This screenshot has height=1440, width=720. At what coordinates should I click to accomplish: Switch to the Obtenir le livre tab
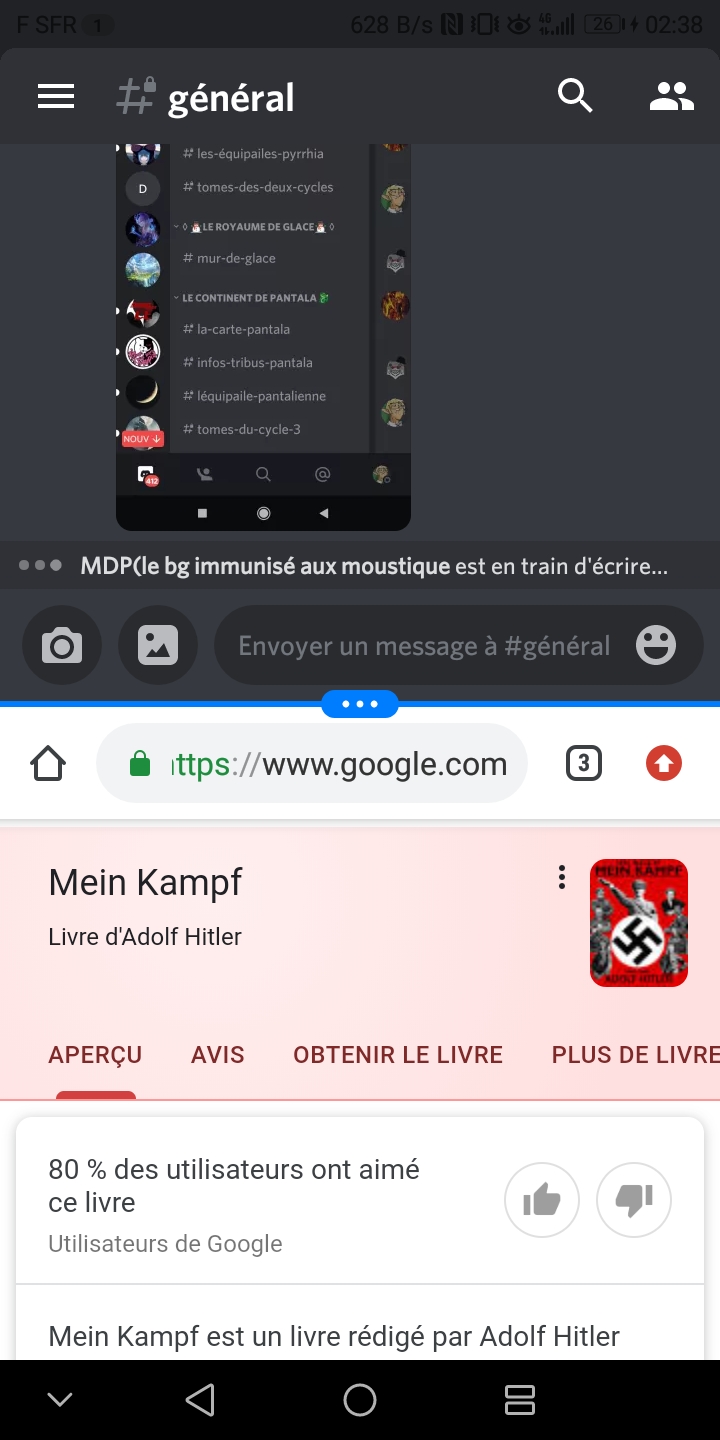[398, 1055]
